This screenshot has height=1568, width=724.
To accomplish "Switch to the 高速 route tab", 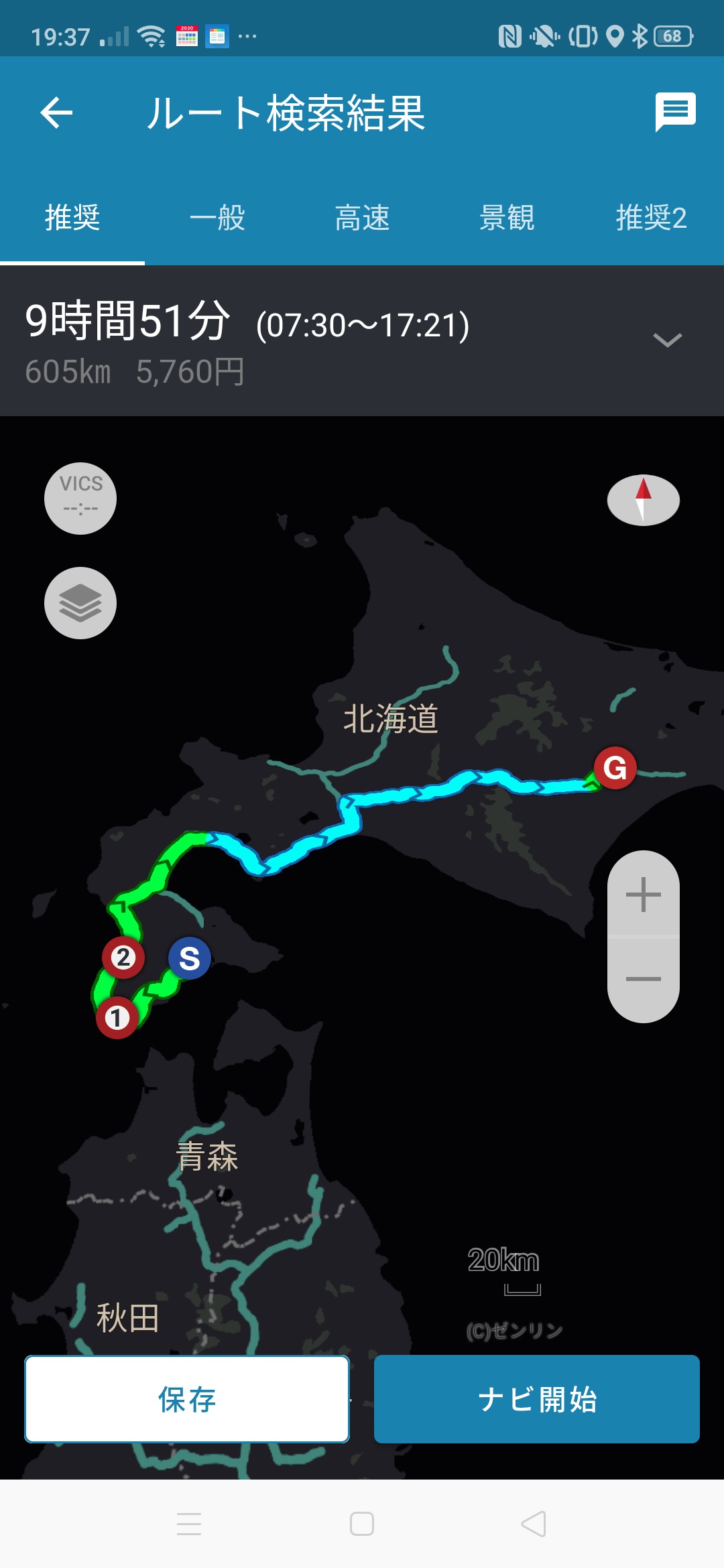I will (362, 218).
